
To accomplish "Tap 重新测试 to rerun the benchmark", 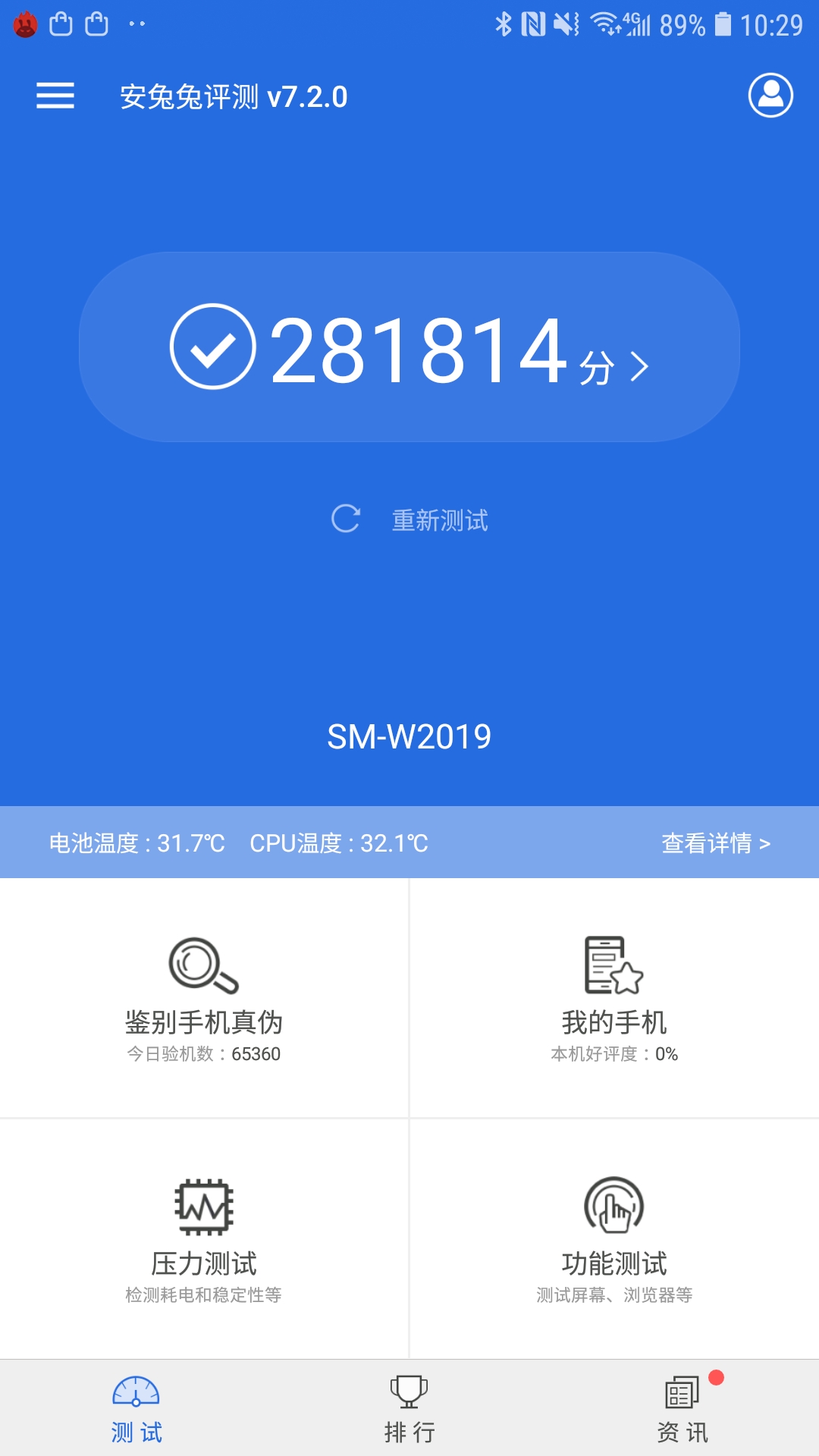I will (409, 520).
